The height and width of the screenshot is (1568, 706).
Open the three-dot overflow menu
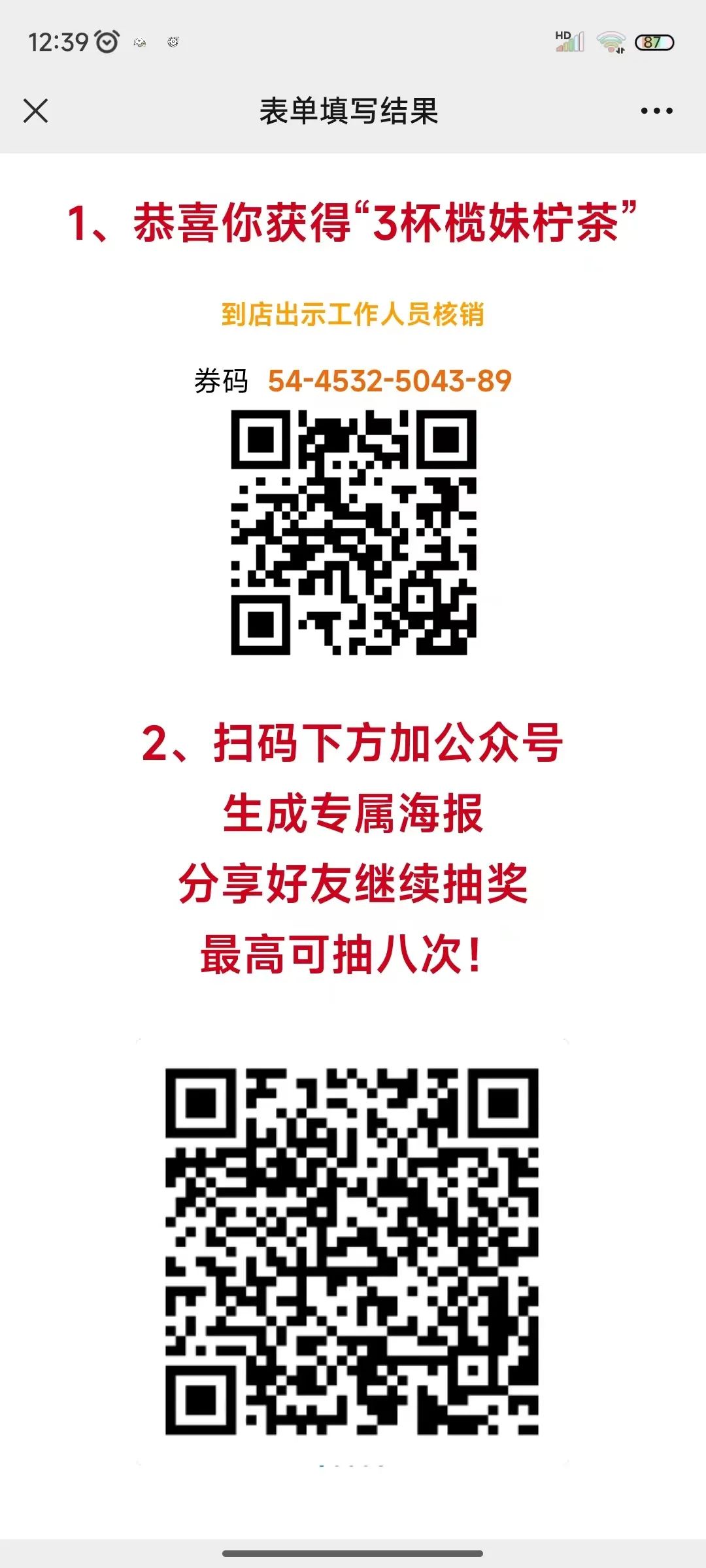pyautogui.click(x=656, y=111)
